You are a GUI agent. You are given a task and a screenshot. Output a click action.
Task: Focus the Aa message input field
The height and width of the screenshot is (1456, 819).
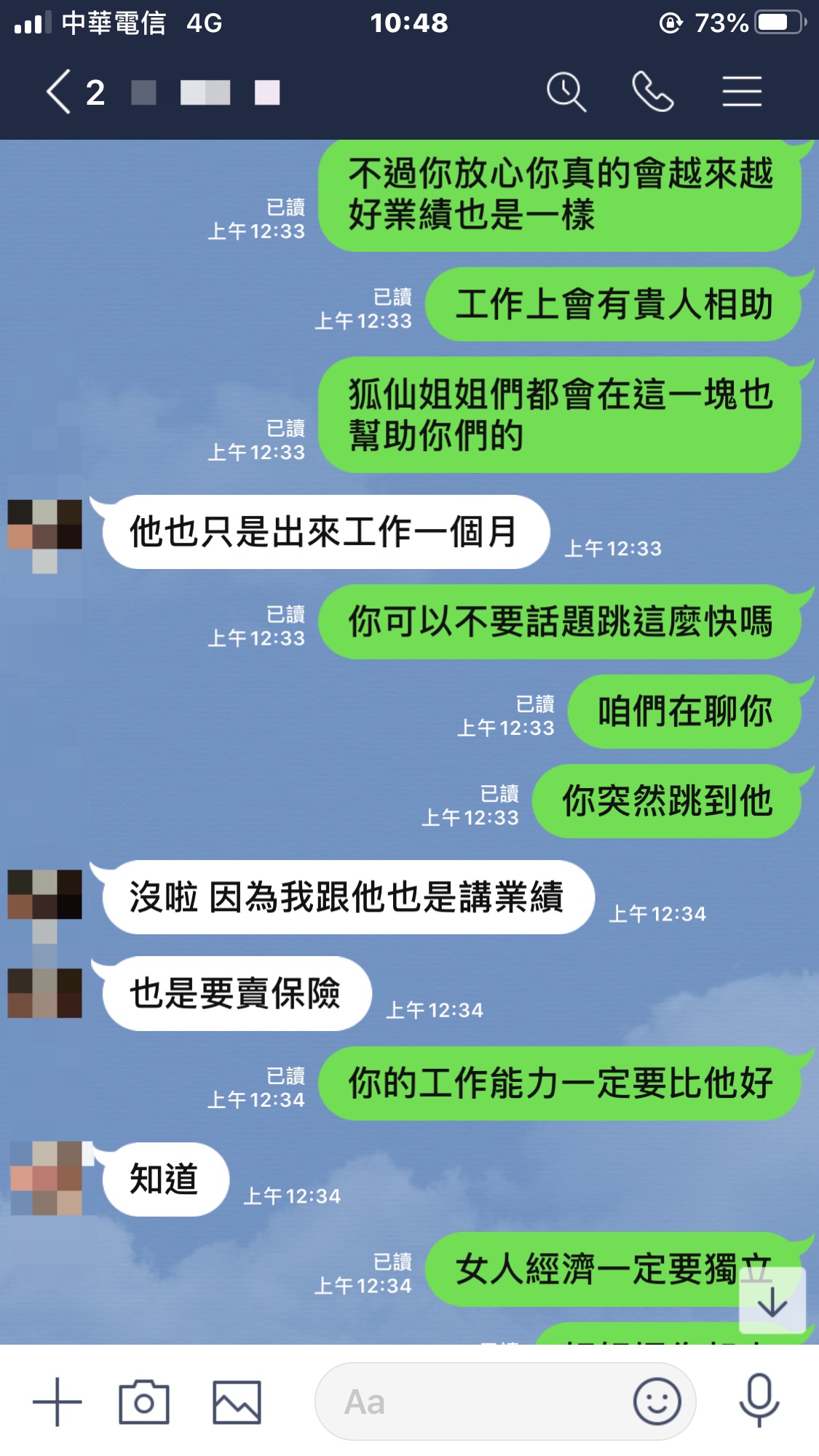point(473,1401)
